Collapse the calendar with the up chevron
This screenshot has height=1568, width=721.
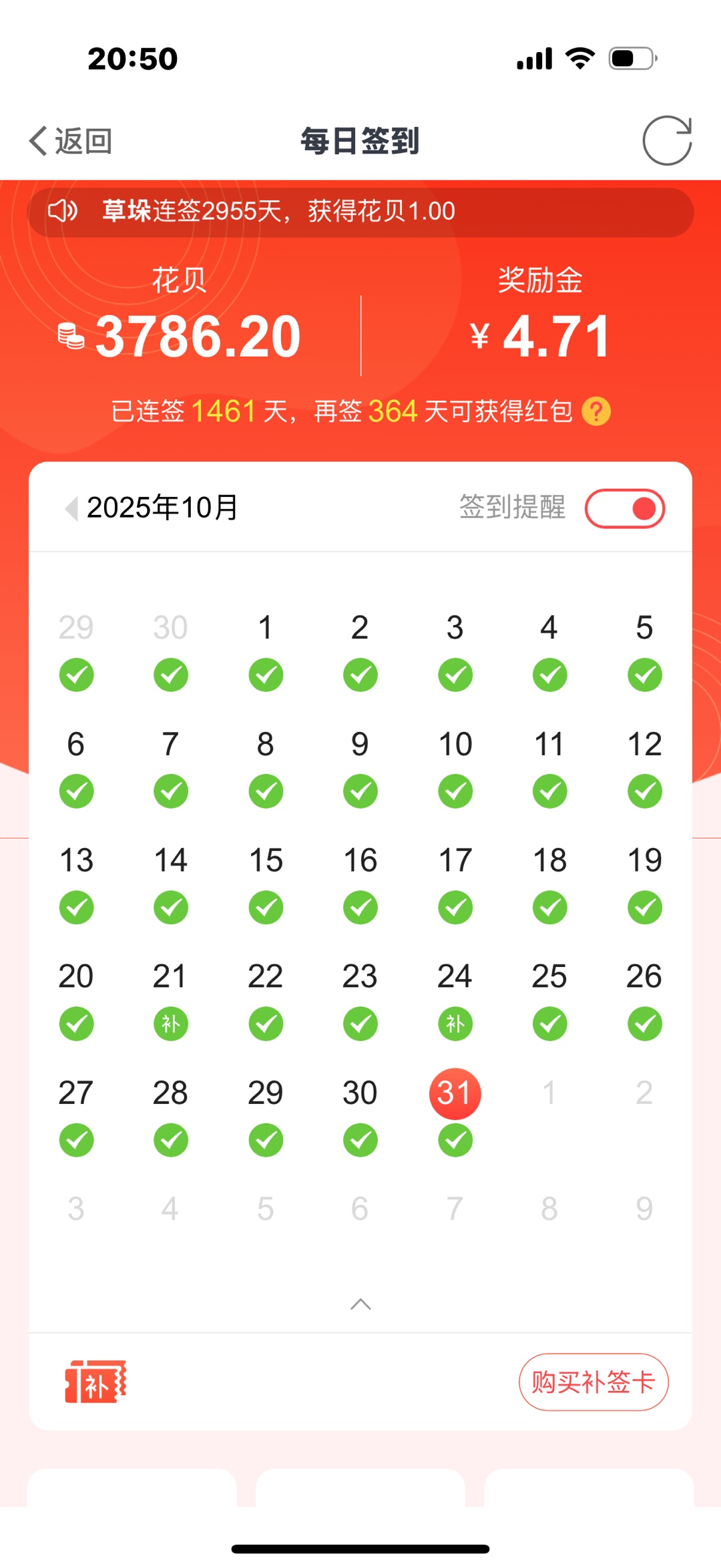point(360,1304)
